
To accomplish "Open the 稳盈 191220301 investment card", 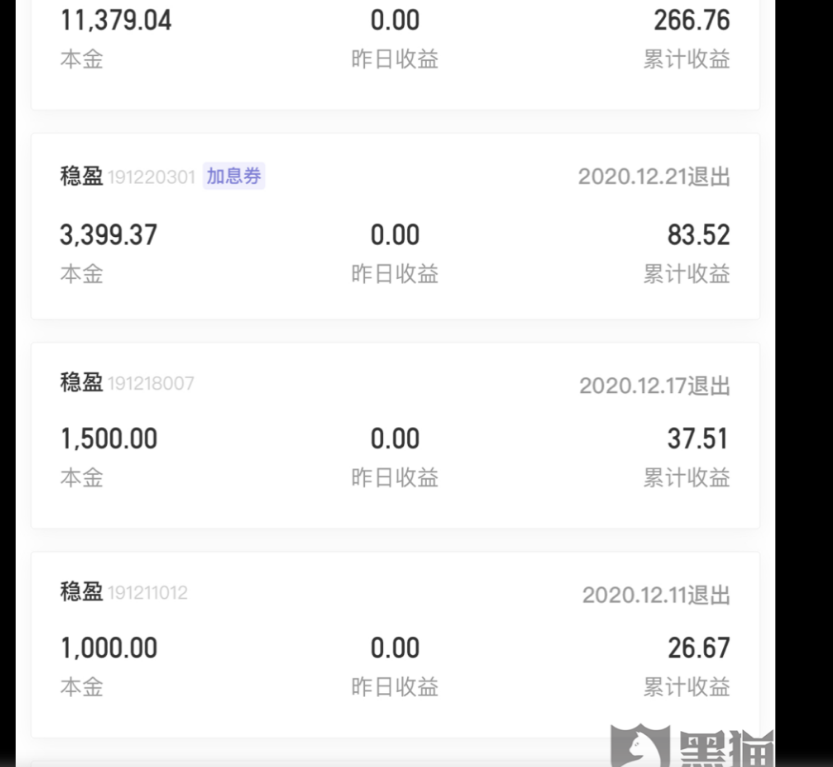I will pos(395,226).
